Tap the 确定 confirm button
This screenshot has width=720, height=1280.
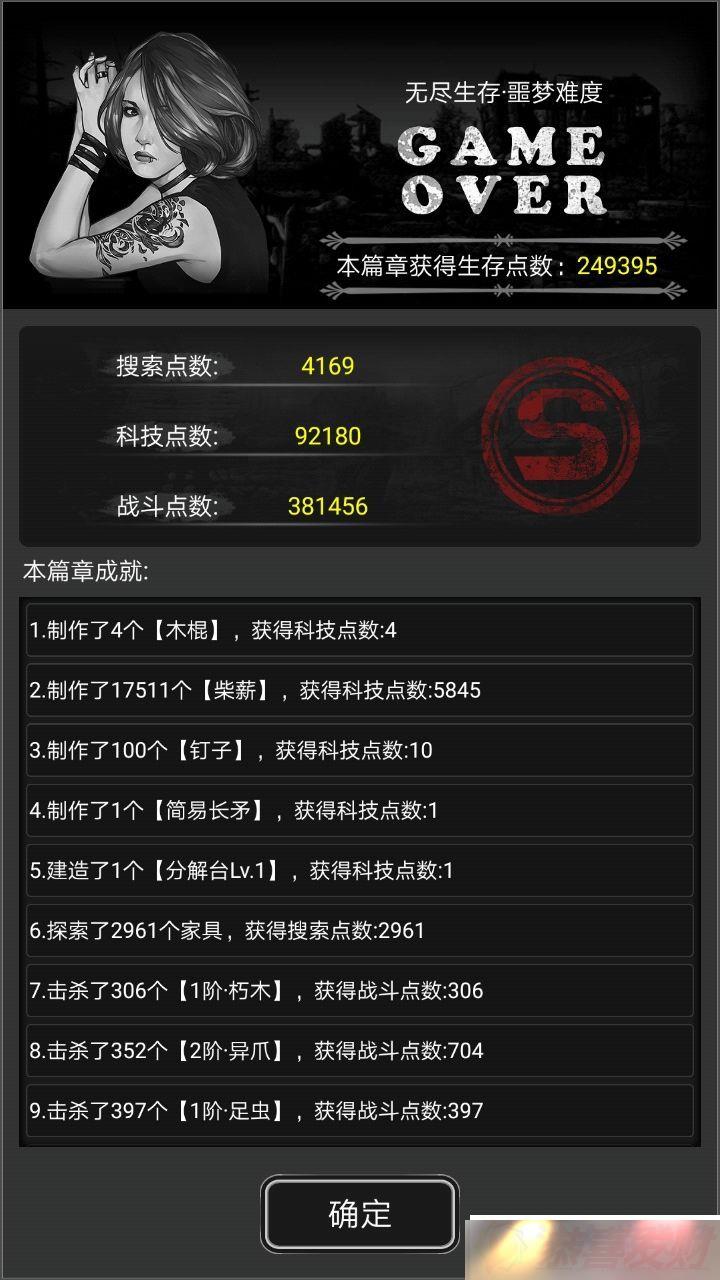(x=360, y=1213)
